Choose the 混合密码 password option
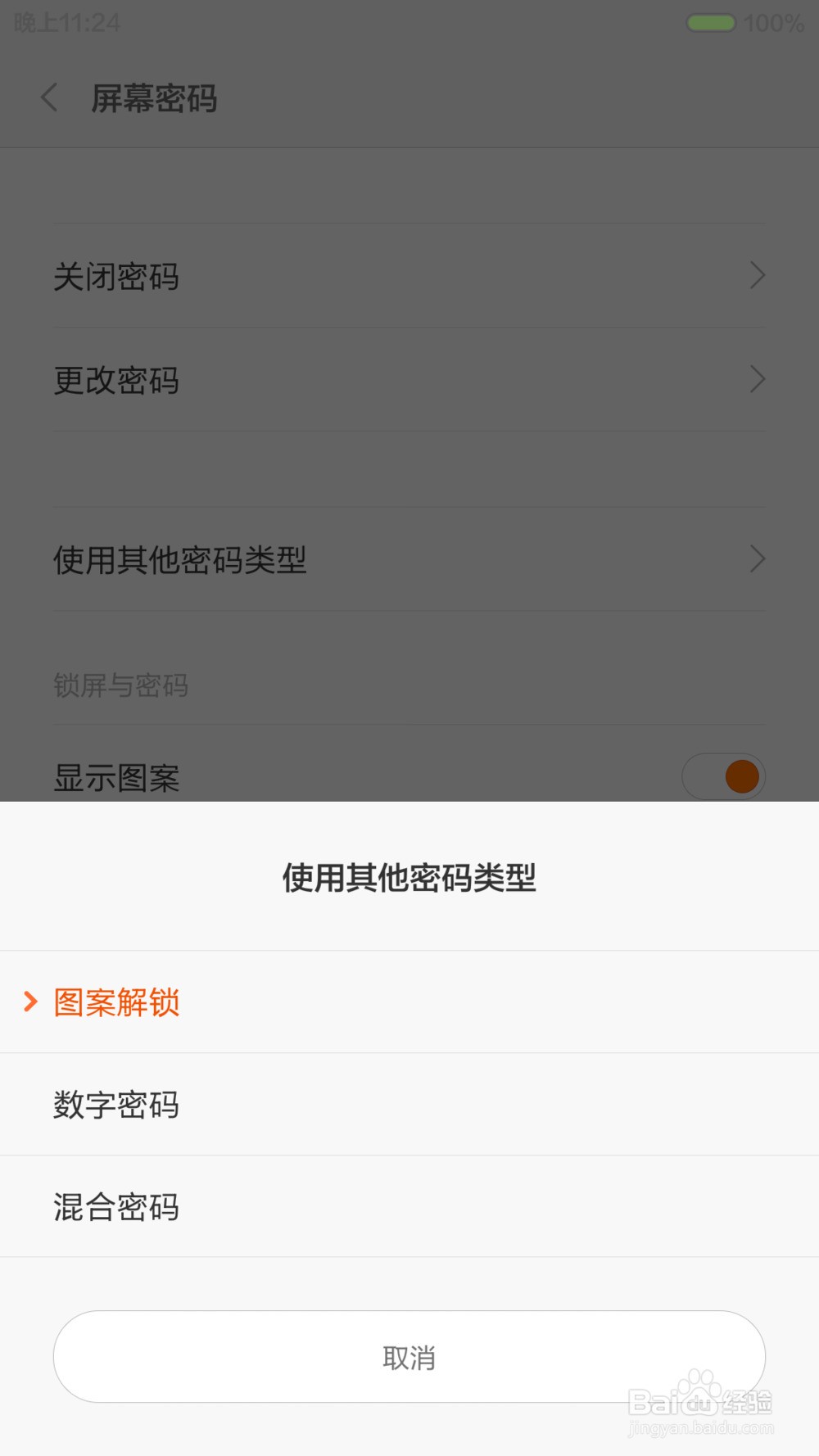 coord(117,1206)
